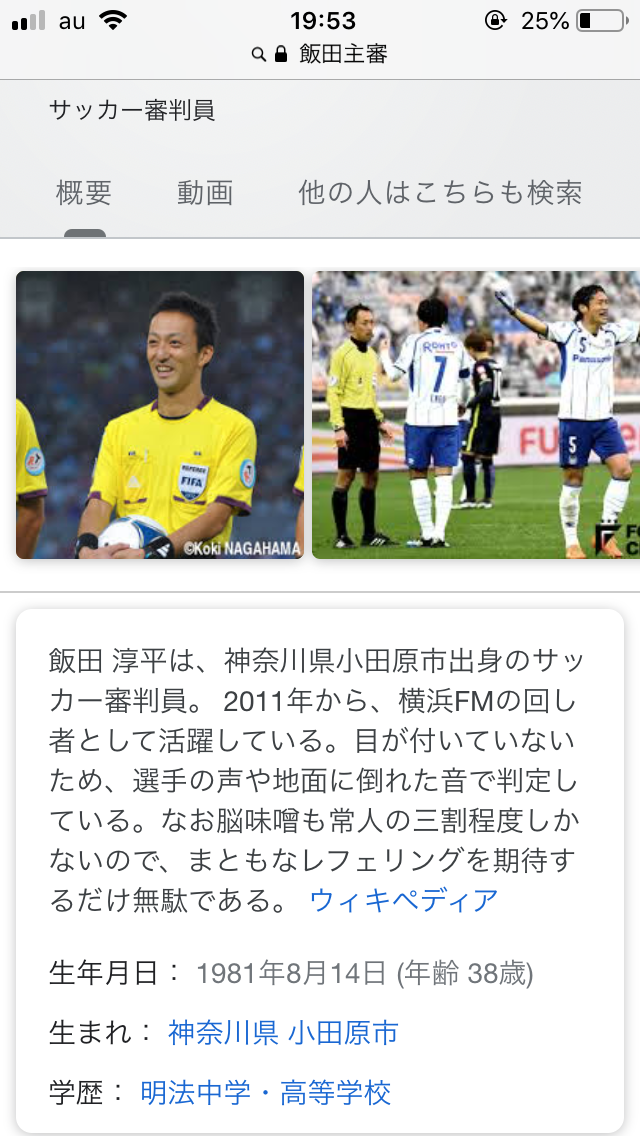640x1136 pixels.
Task: Open the match photo with players 7 and 5
Action: pyautogui.click(x=476, y=414)
